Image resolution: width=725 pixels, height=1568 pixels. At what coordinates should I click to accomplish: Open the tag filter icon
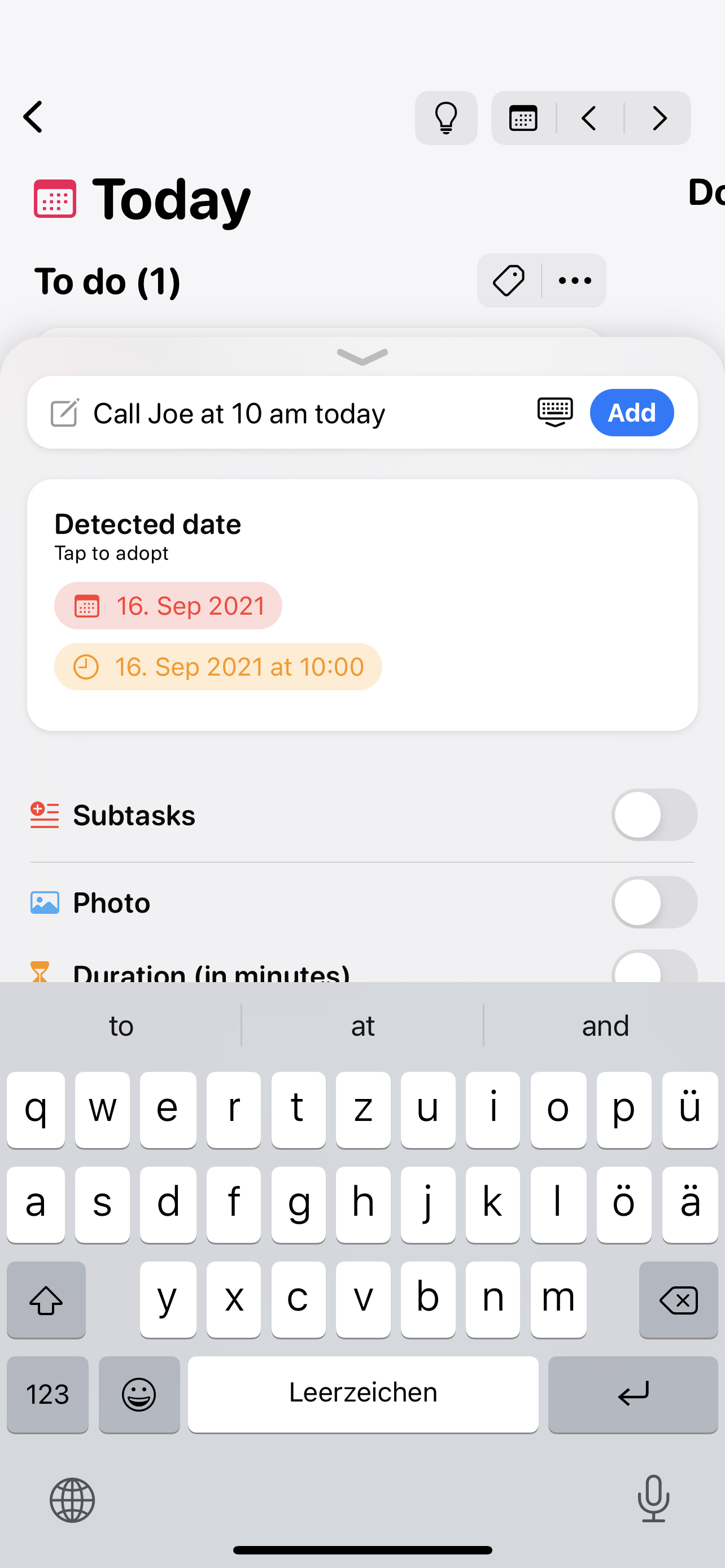pos(508,281)
